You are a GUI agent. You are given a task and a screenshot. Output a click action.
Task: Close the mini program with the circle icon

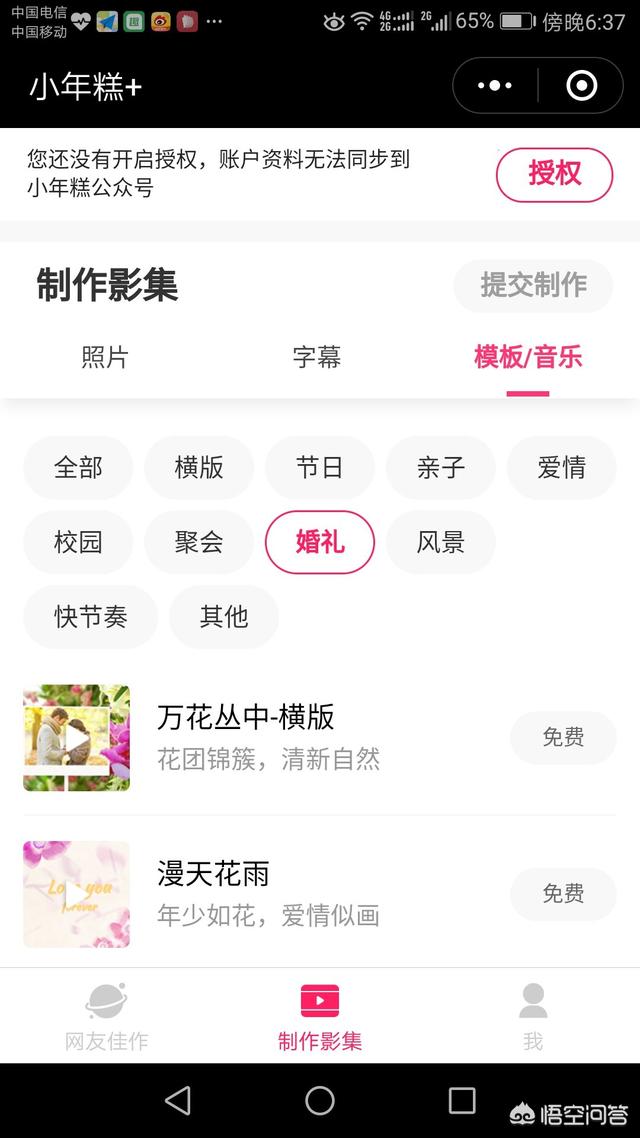(x=581, y=86)
